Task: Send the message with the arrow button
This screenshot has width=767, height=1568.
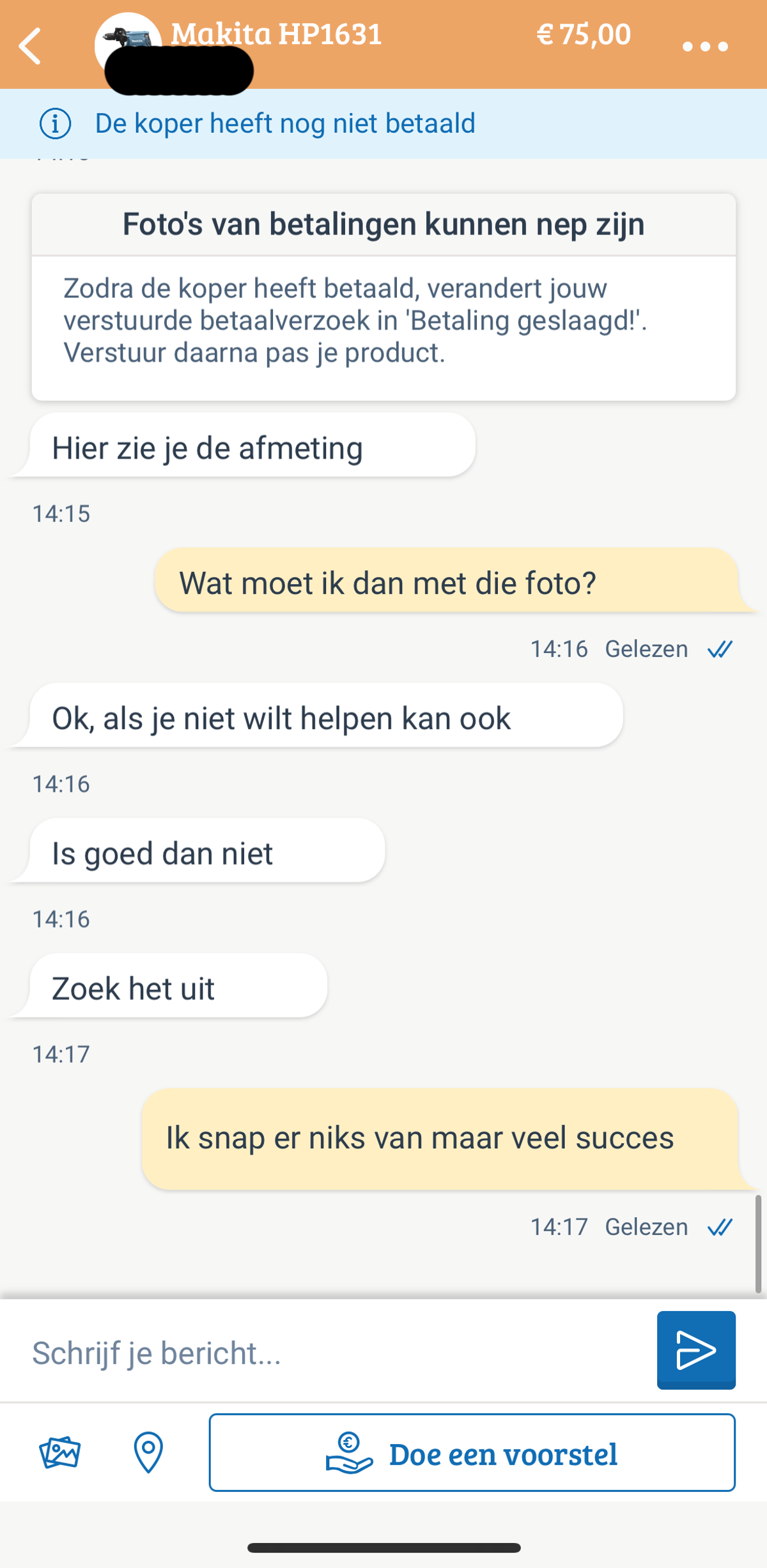Action: [695, 1350]
